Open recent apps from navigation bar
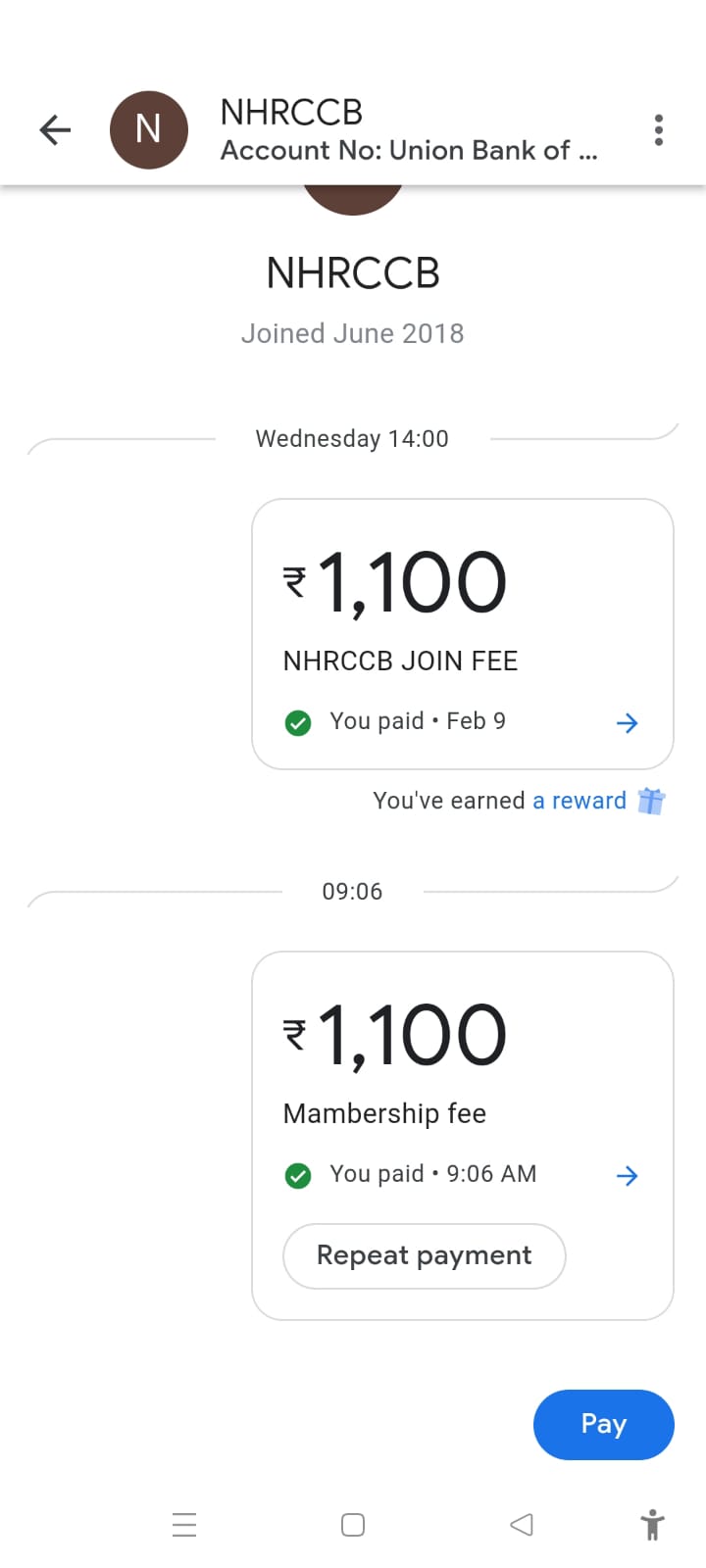Screen dimensions: 706x1568 coord(184,1525)
